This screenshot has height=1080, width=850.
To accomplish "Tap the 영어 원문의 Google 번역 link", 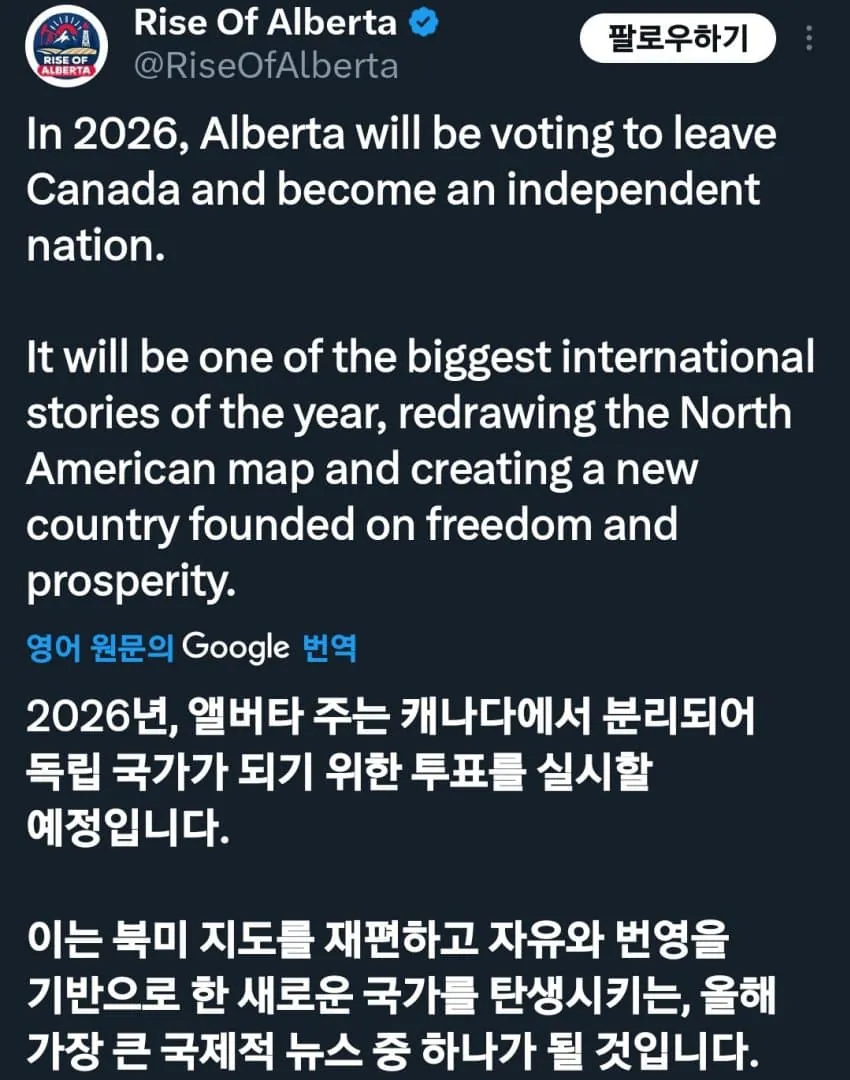I will tap(191, 648).
